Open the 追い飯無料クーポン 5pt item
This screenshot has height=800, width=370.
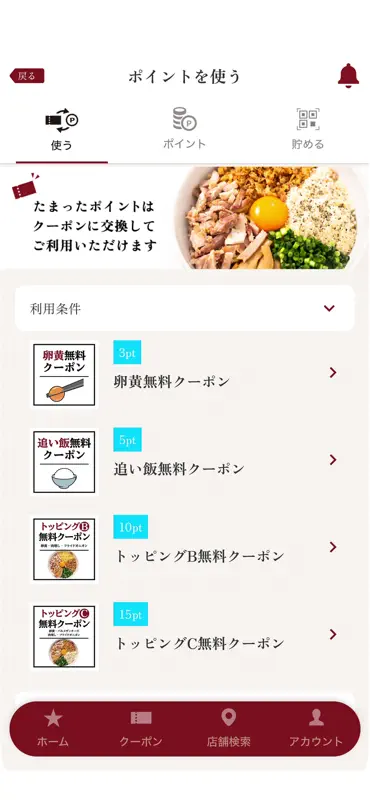[185, 461]
